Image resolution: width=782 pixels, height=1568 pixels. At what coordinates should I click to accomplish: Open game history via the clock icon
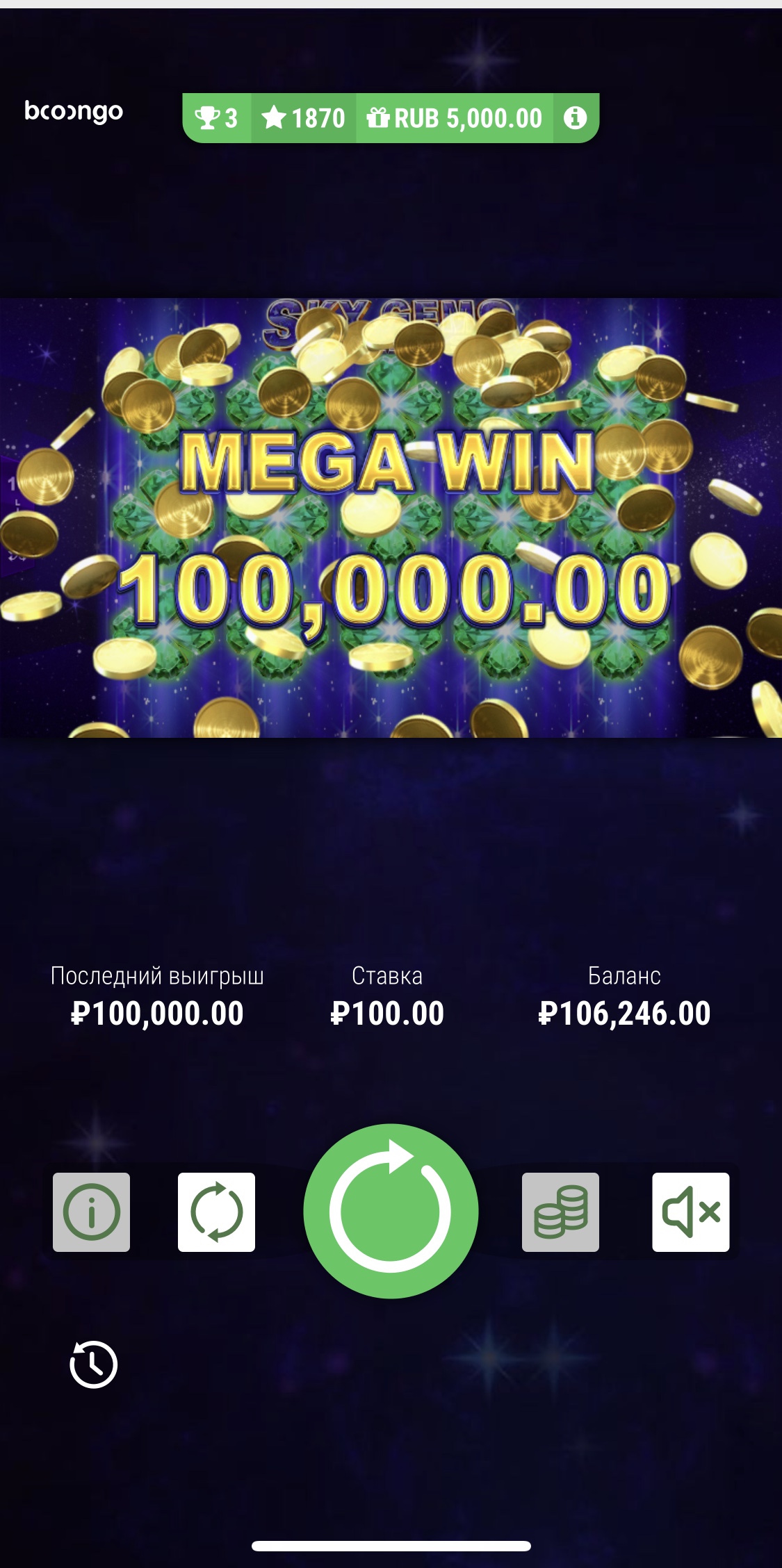point(94,1364)
